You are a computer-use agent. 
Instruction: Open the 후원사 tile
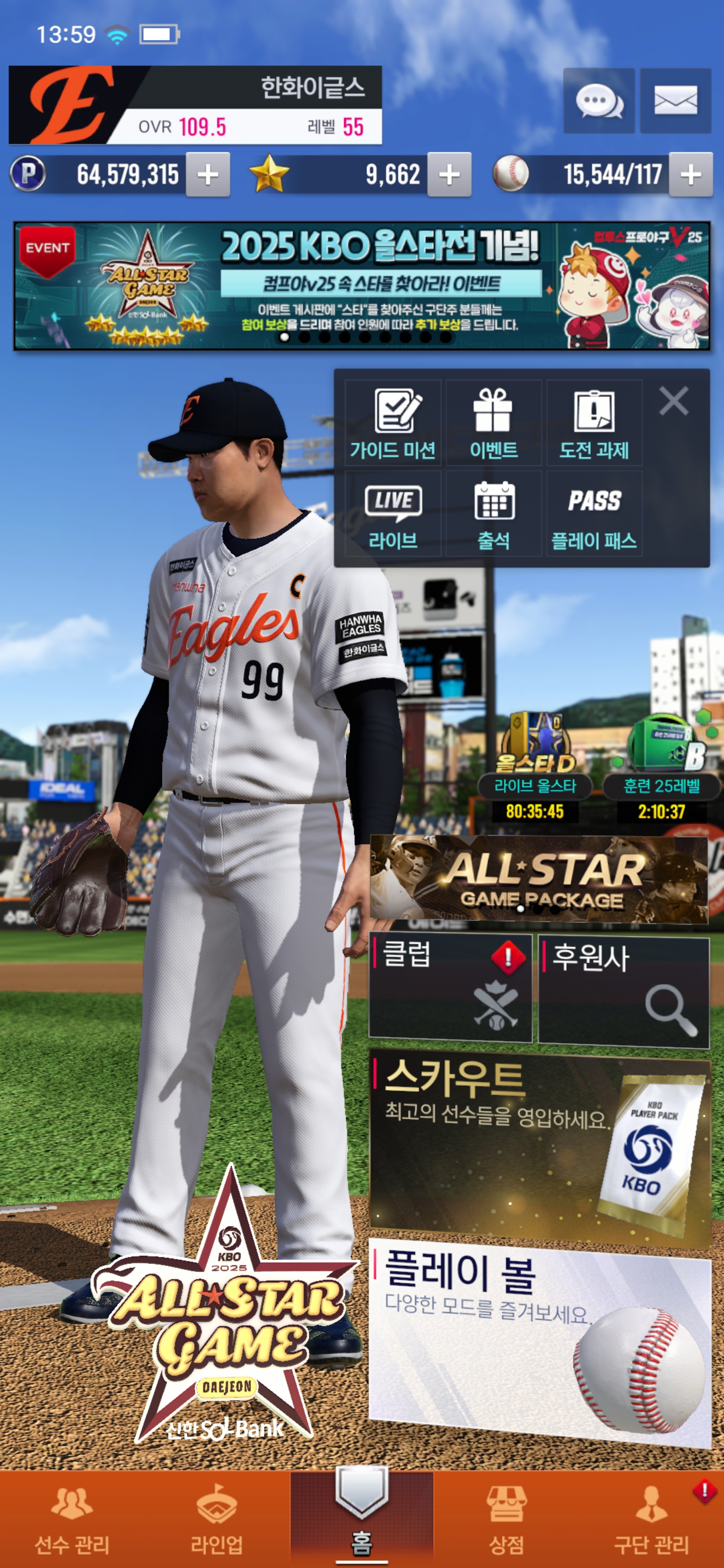(623, 992)
